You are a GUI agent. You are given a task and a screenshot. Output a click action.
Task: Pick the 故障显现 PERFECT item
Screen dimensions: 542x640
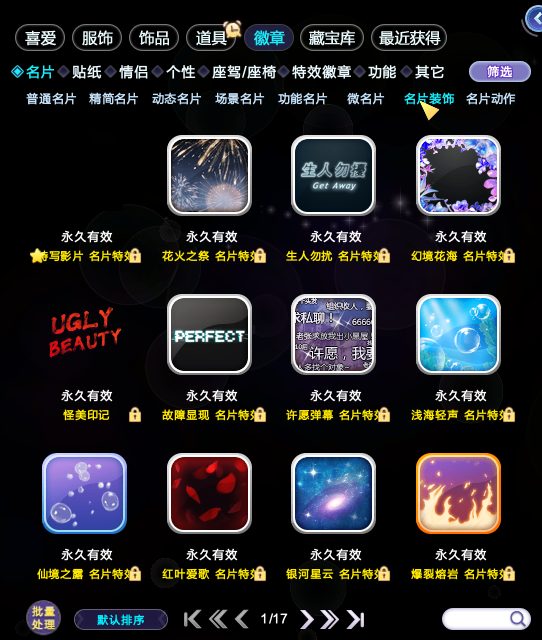[x=209, y=334]
